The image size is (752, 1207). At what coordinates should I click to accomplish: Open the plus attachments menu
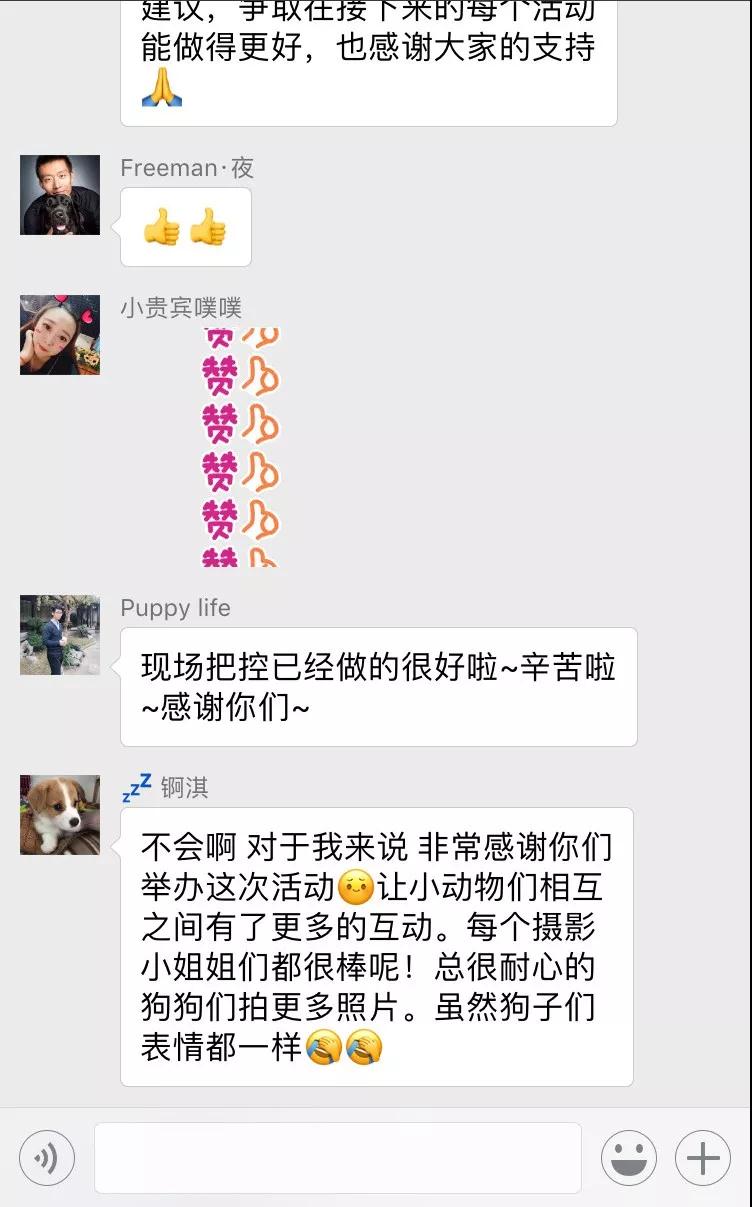(x=703, y=1158)
